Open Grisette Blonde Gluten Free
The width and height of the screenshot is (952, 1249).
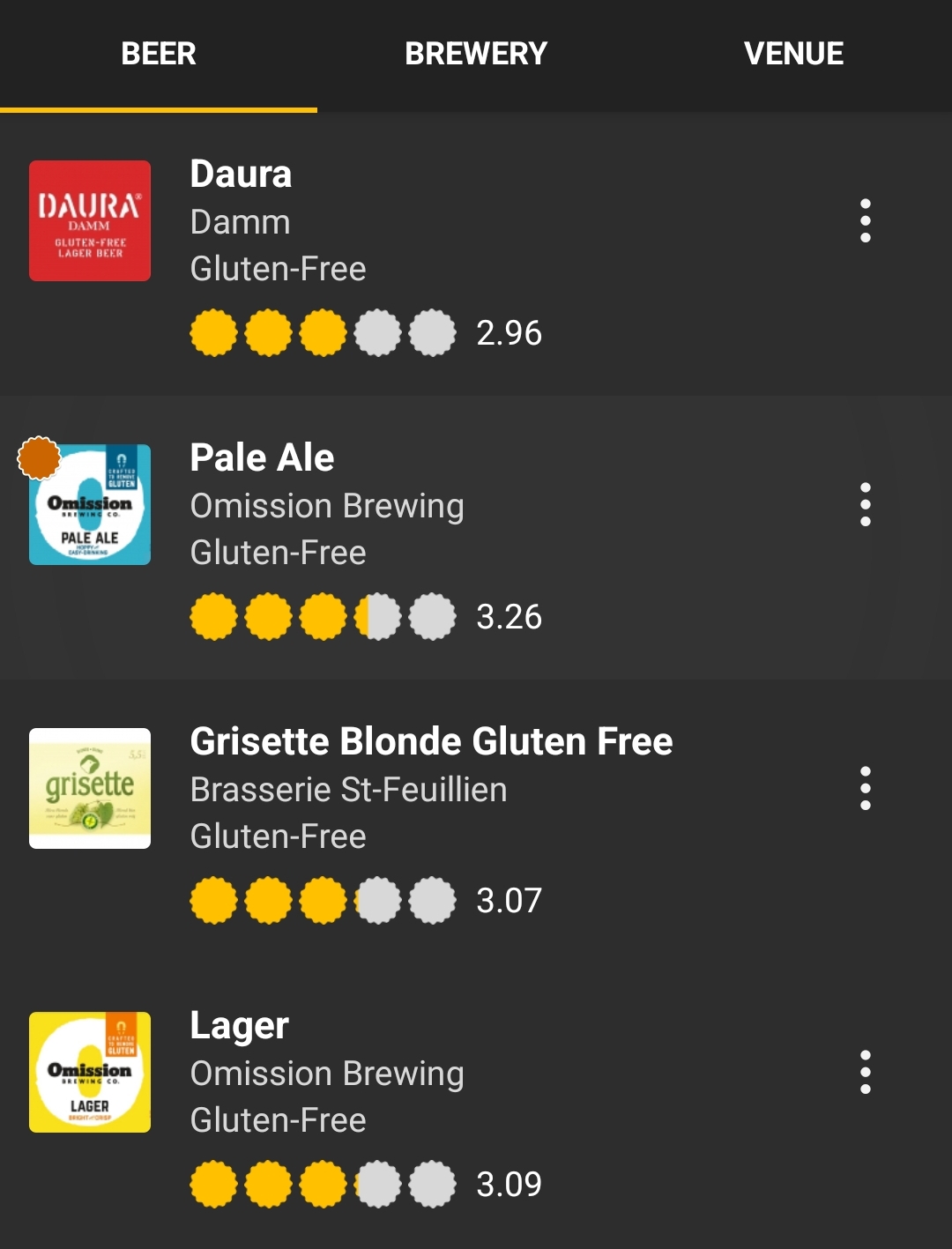[431, 742]
